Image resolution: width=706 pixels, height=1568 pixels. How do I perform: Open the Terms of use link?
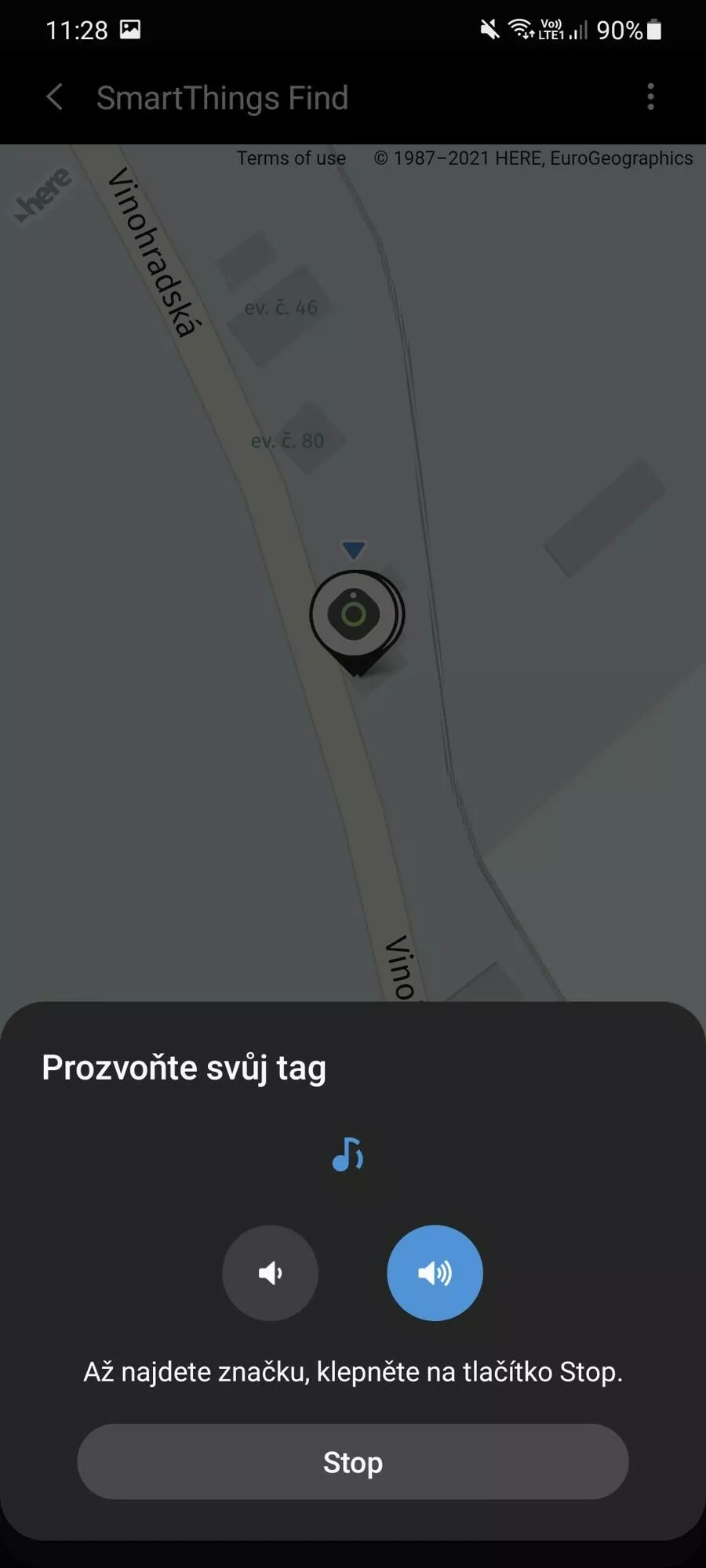point(291,158)
